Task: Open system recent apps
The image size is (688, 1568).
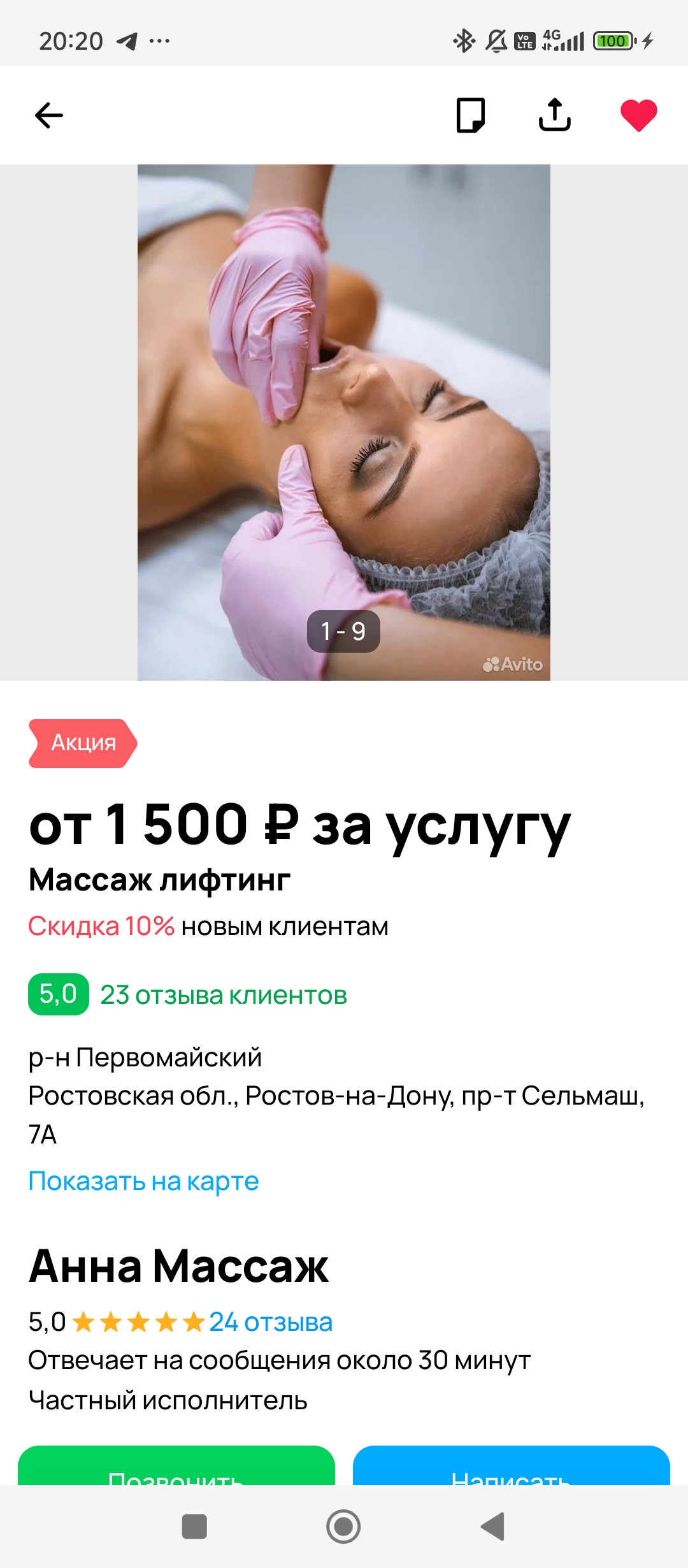Action: (194, 1527)
